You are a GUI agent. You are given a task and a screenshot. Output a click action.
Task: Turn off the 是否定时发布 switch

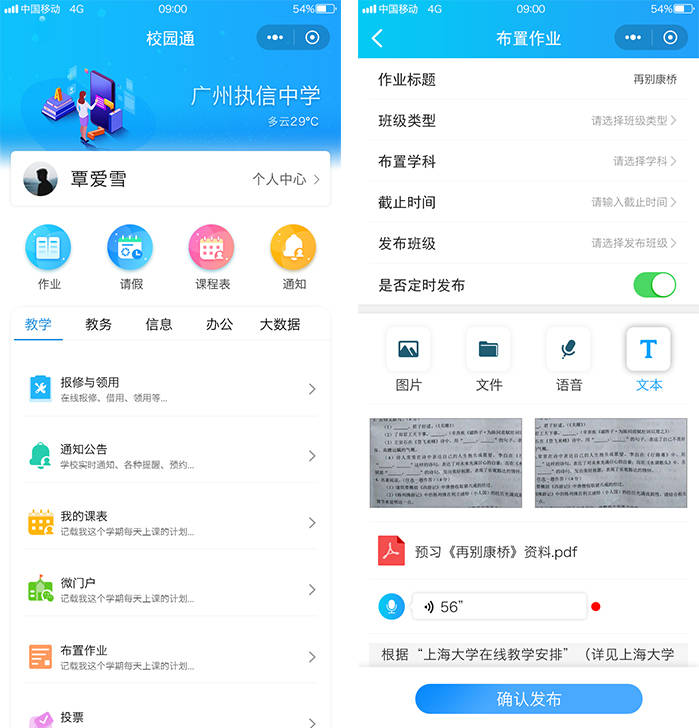point(654,285)
